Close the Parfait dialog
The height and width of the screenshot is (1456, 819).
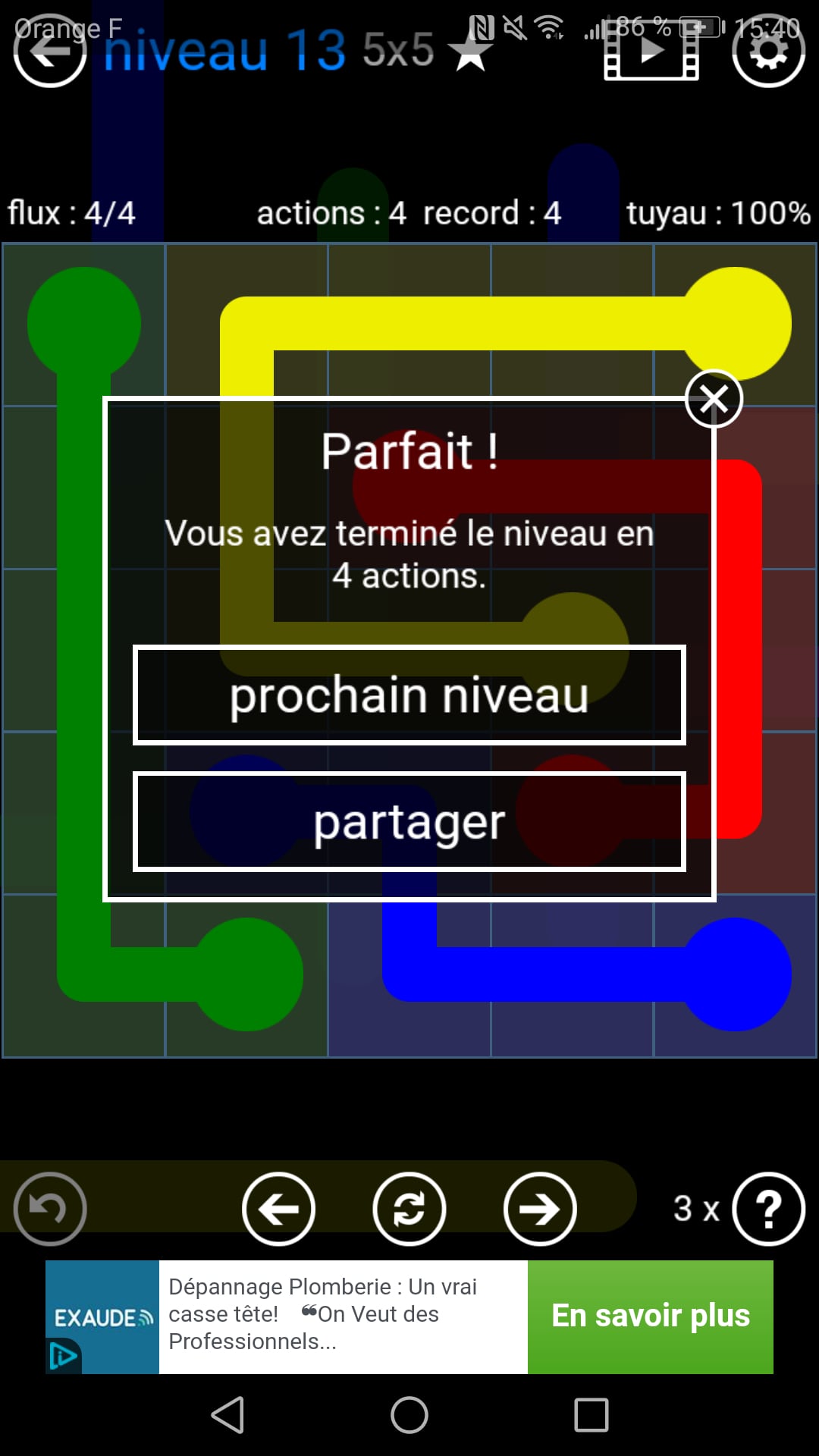coord(714,399)
